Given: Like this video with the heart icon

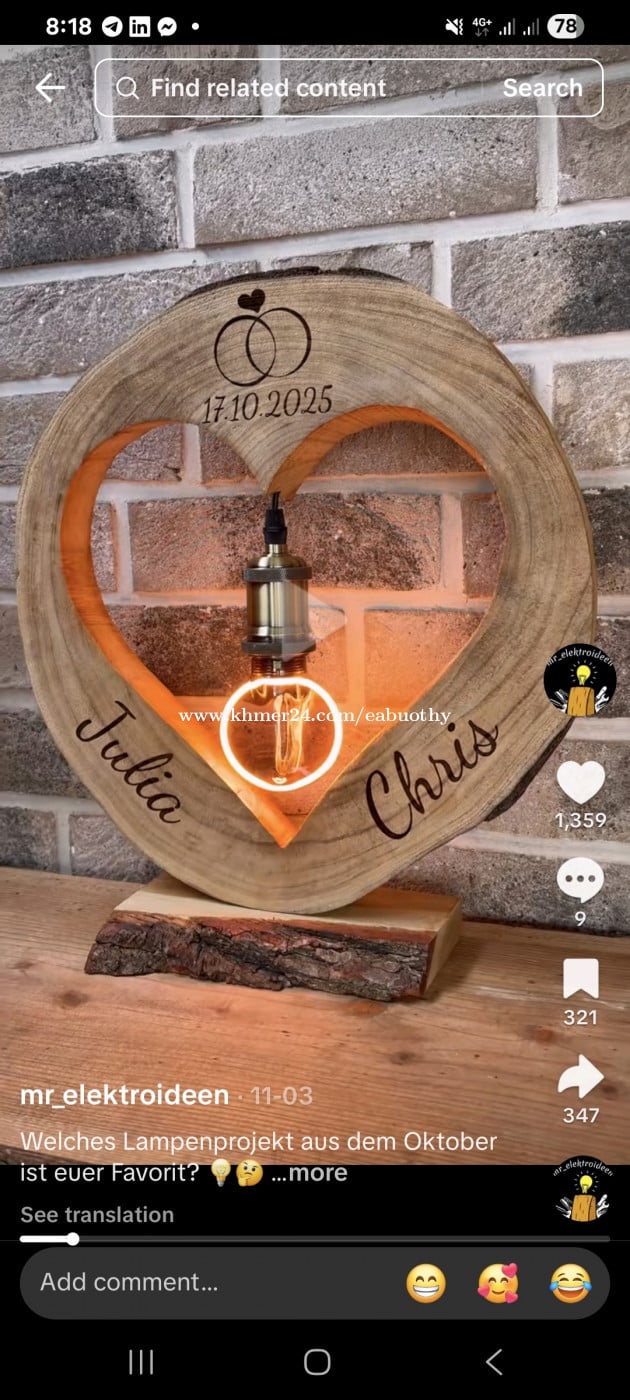Looking at the screenshot, I should click(581, 783).
